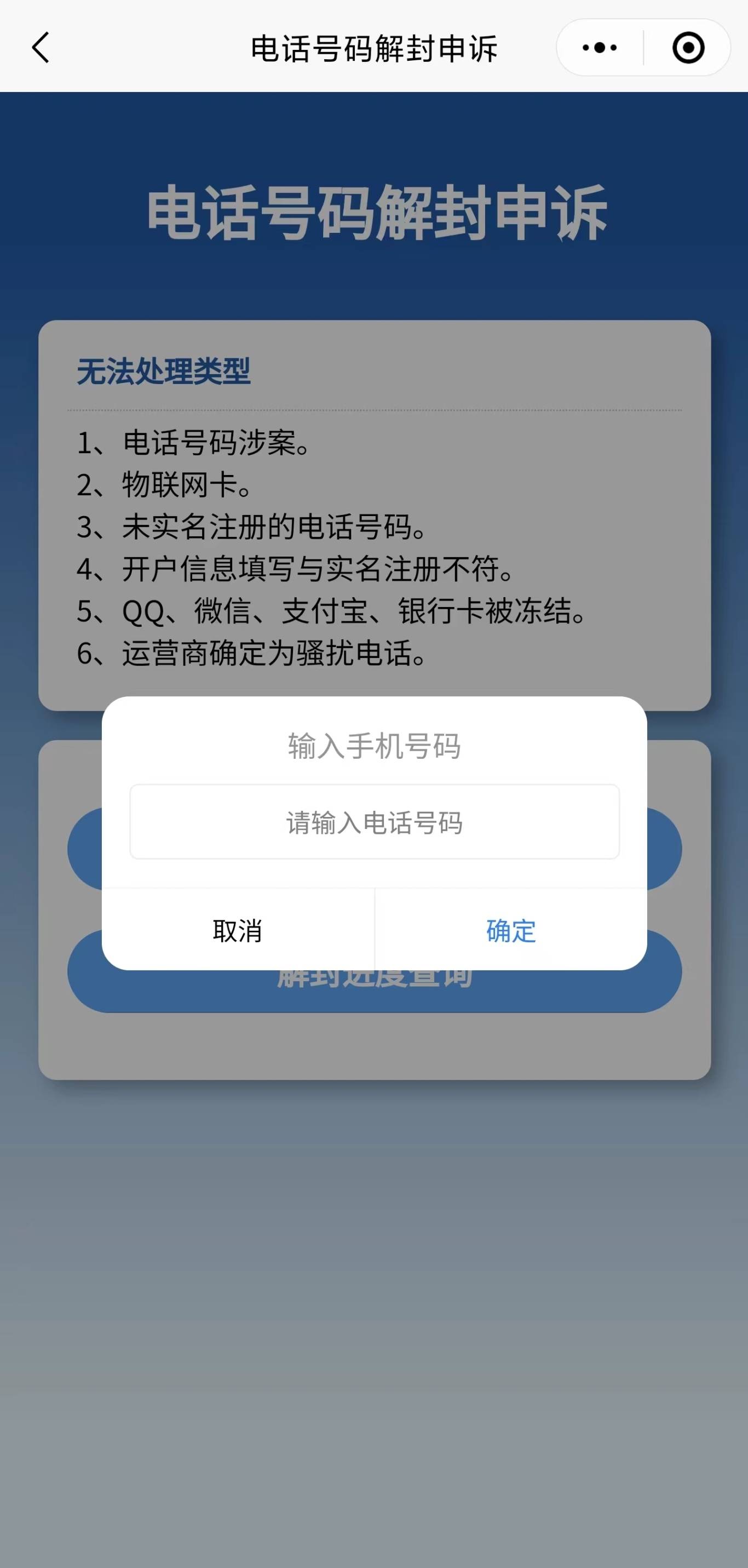Tap the capsule menu on the top right
Image resolution: width=748 pixels, height=1568 pixels.
coord(643,47)
